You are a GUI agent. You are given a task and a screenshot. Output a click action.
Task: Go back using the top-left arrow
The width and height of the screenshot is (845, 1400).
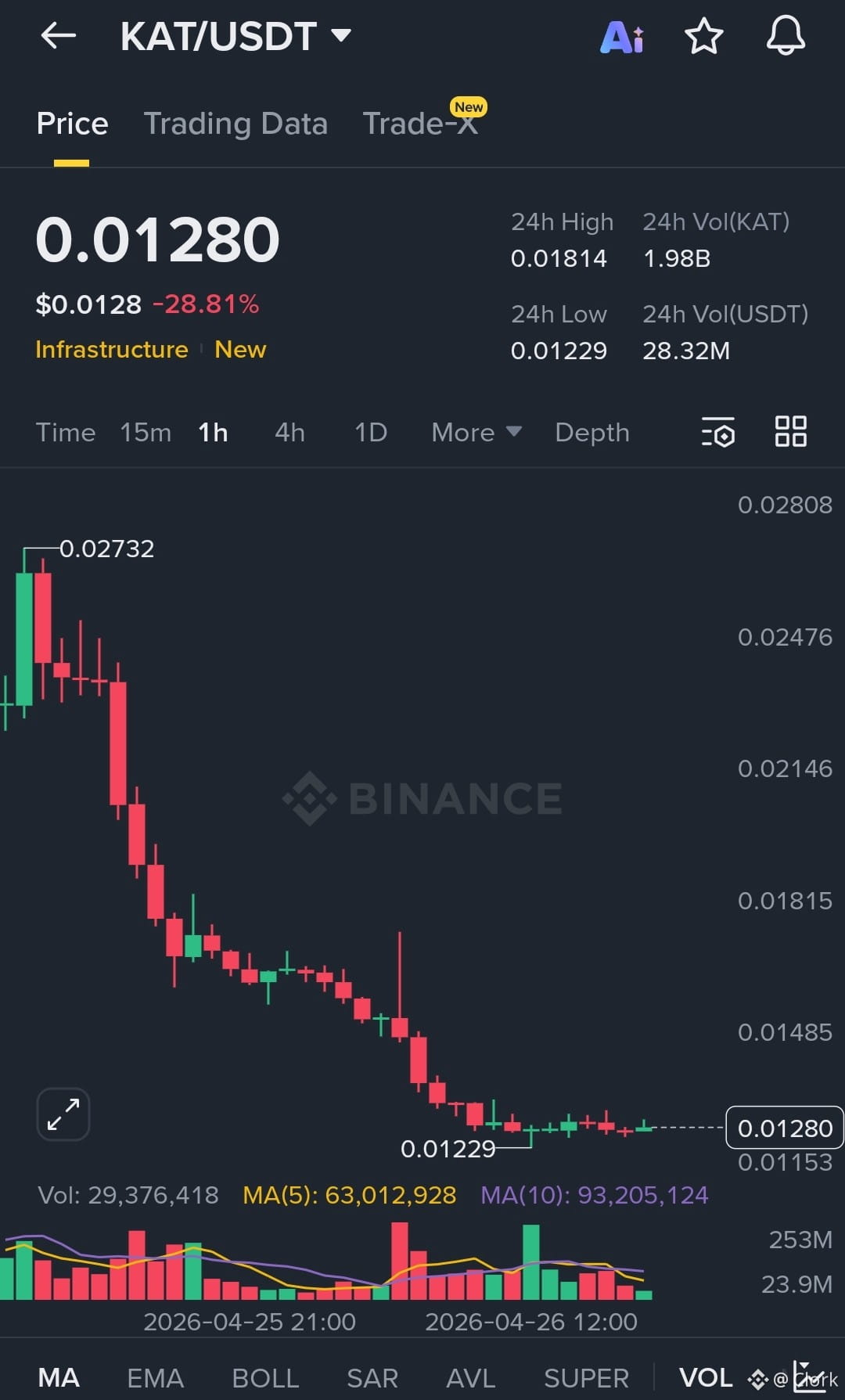coord(59,35)
